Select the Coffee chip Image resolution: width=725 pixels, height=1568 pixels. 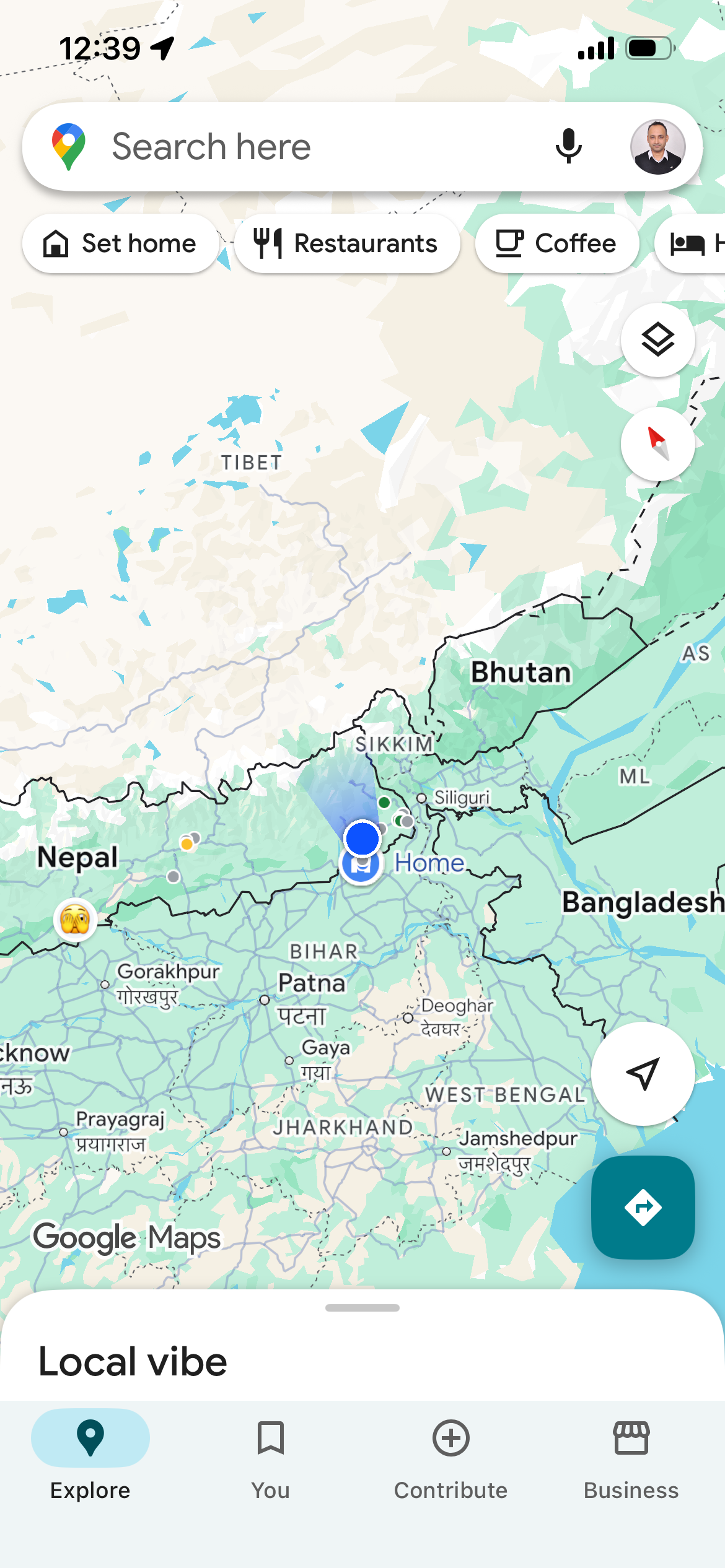pos(557,243)
